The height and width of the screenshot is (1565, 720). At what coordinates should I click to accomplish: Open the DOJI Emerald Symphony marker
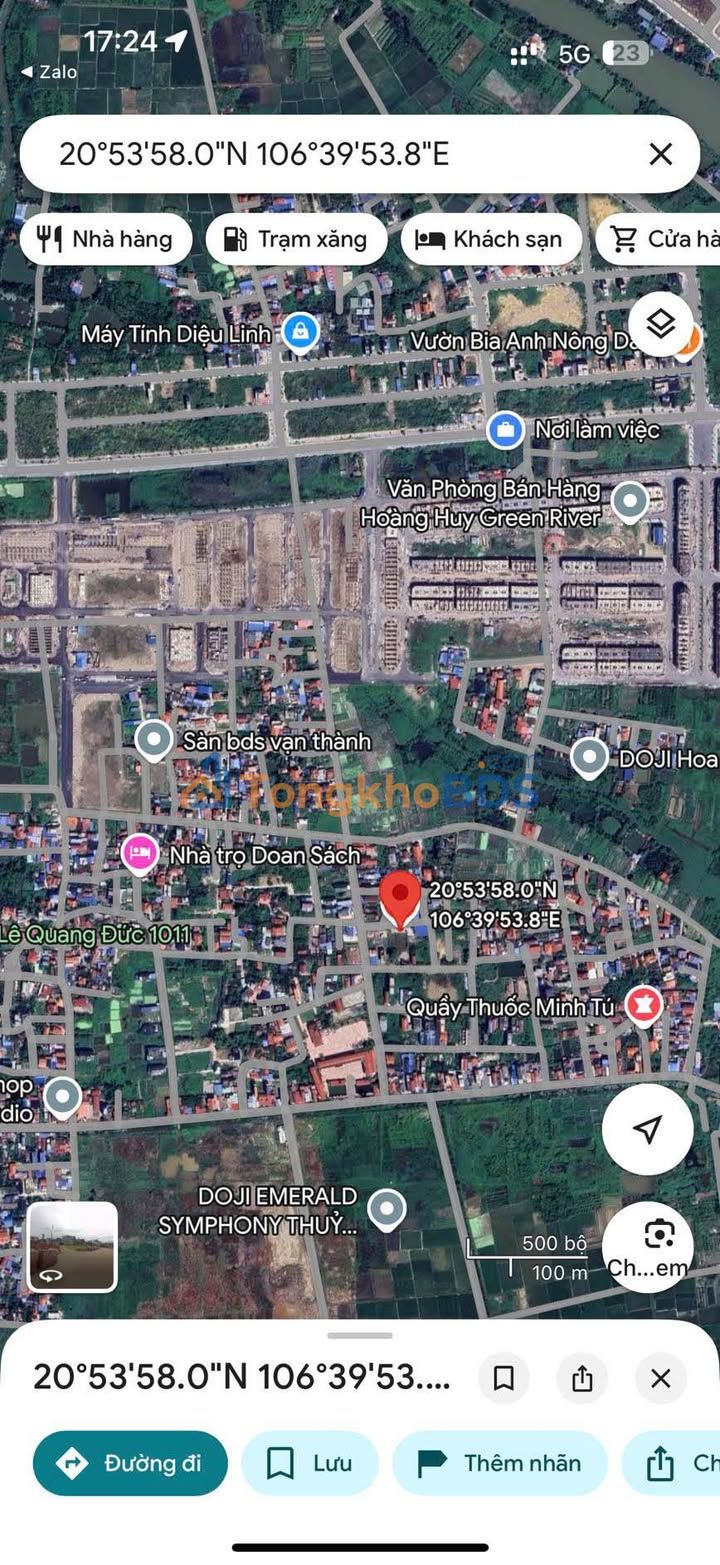(386, 1208)
